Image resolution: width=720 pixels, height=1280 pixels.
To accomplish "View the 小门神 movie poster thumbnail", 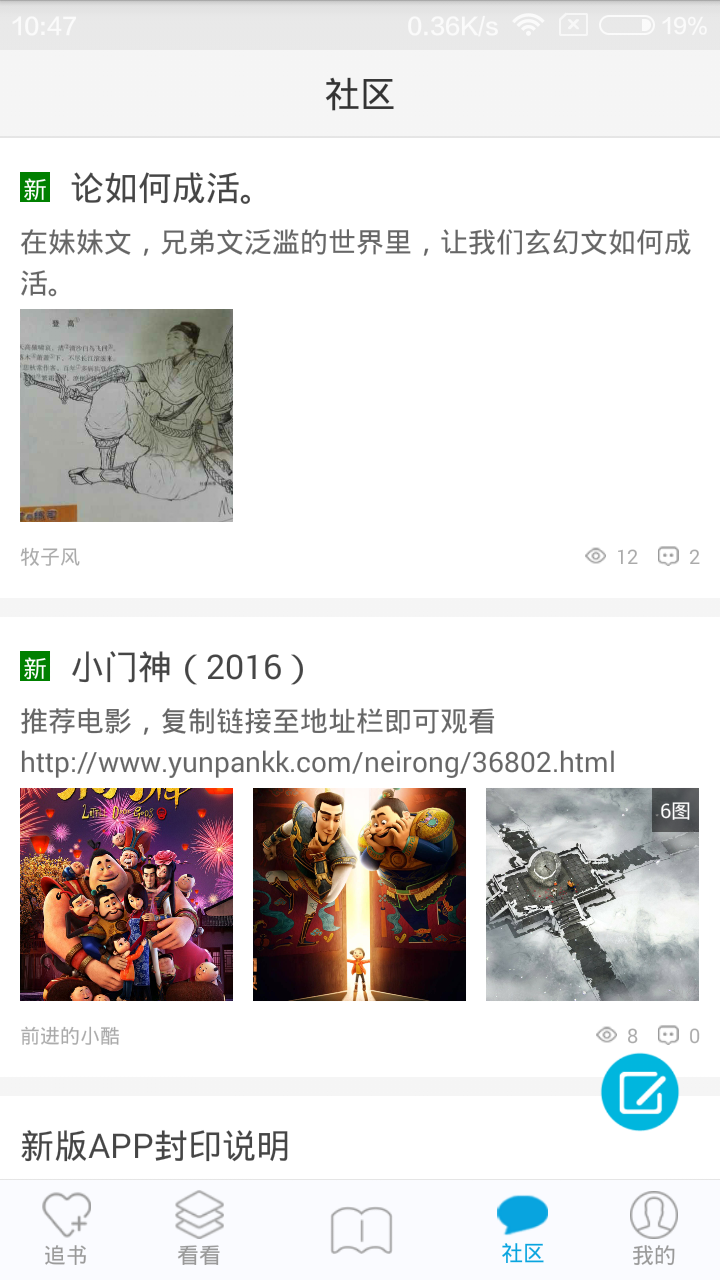I will click(x=126, y=893).
